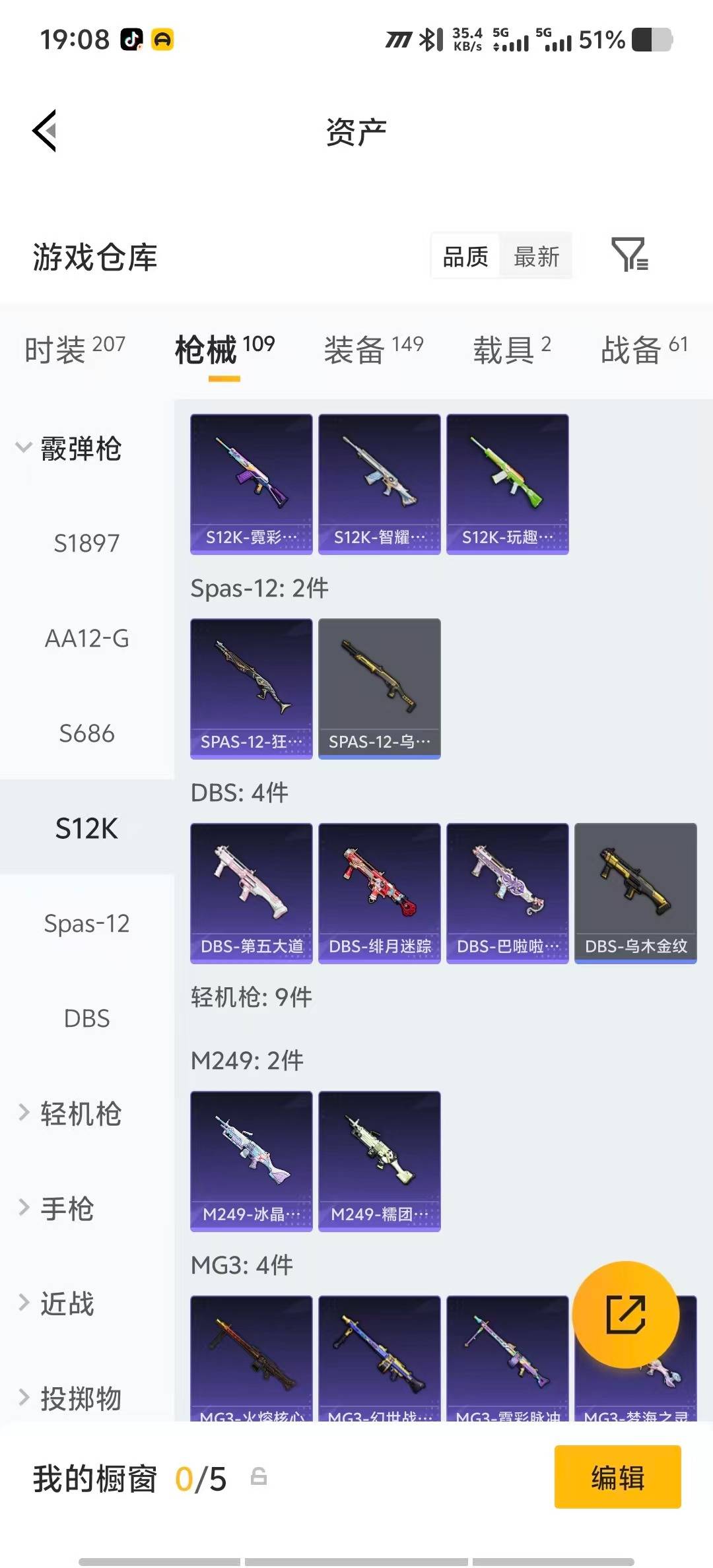Select AA12-G in the side list

(86, 639)
